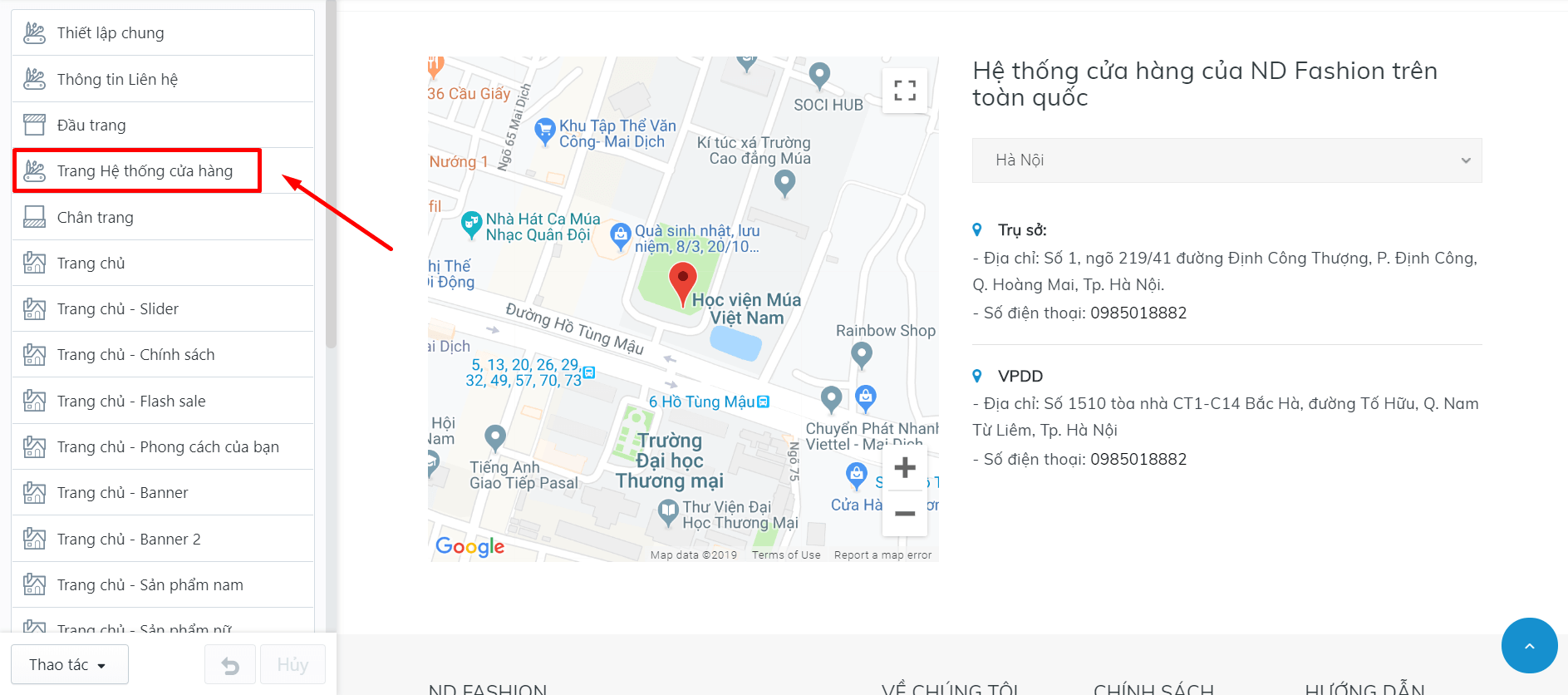
Task: Open Trang chủ - Sản phẩm nam
Action: [x=163, y=584]
